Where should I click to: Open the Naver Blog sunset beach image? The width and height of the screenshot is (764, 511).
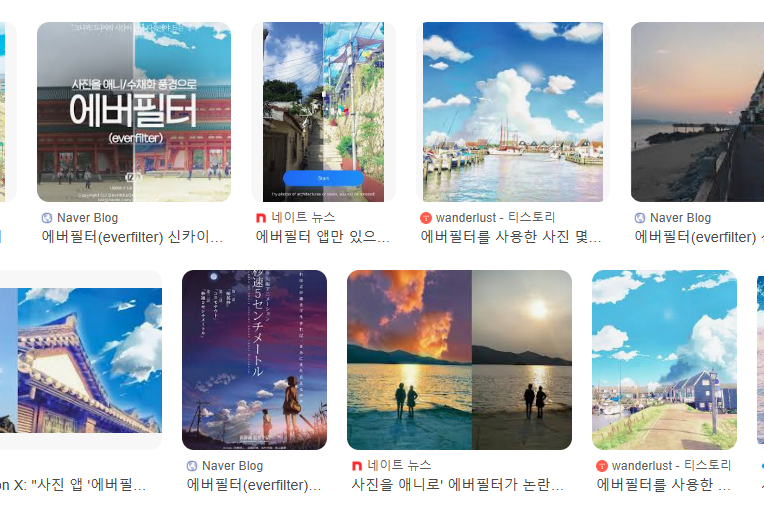(x=698, y=112)
